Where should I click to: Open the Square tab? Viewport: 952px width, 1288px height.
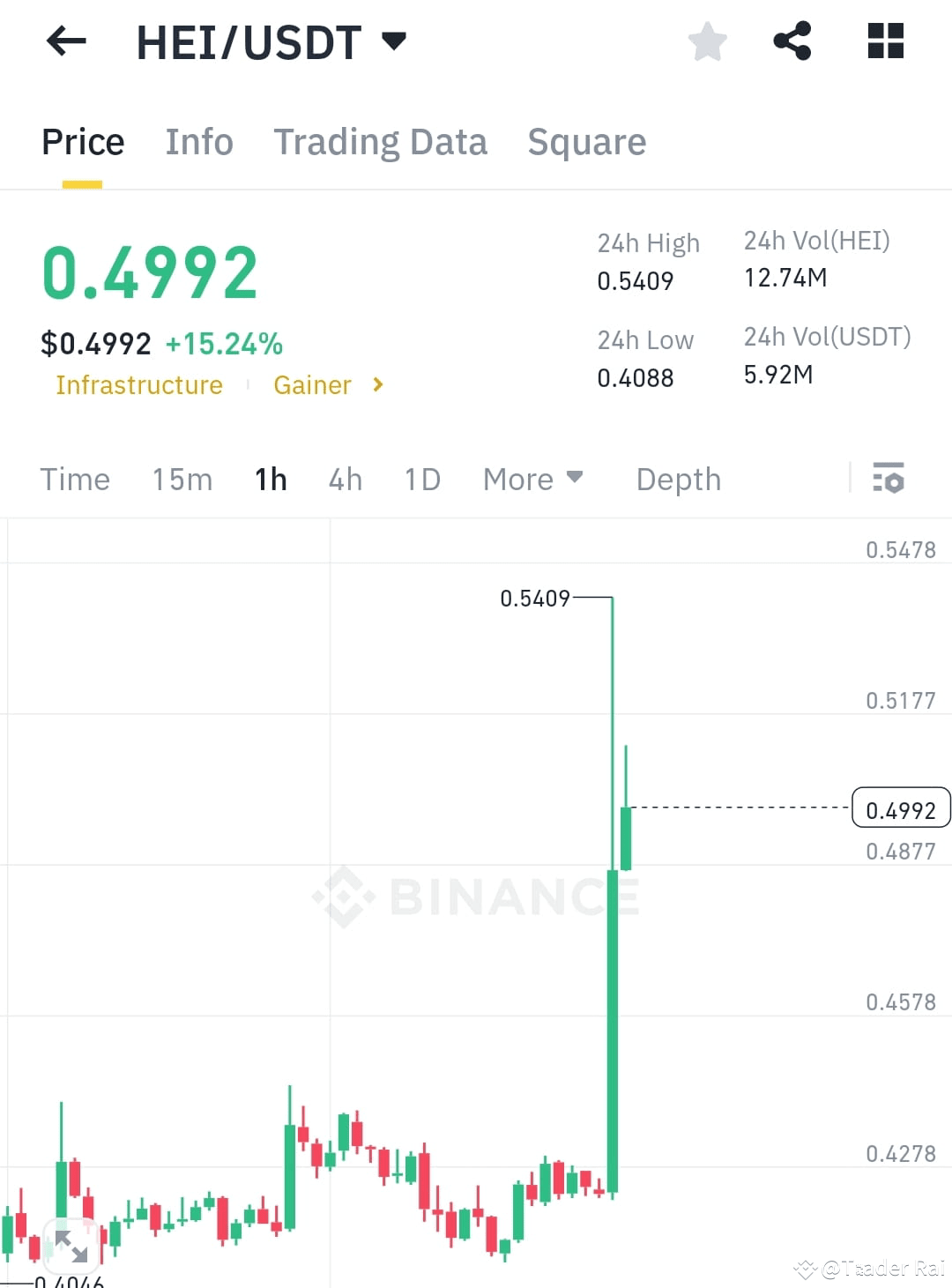pyautogui.click(x=586, y=142)
